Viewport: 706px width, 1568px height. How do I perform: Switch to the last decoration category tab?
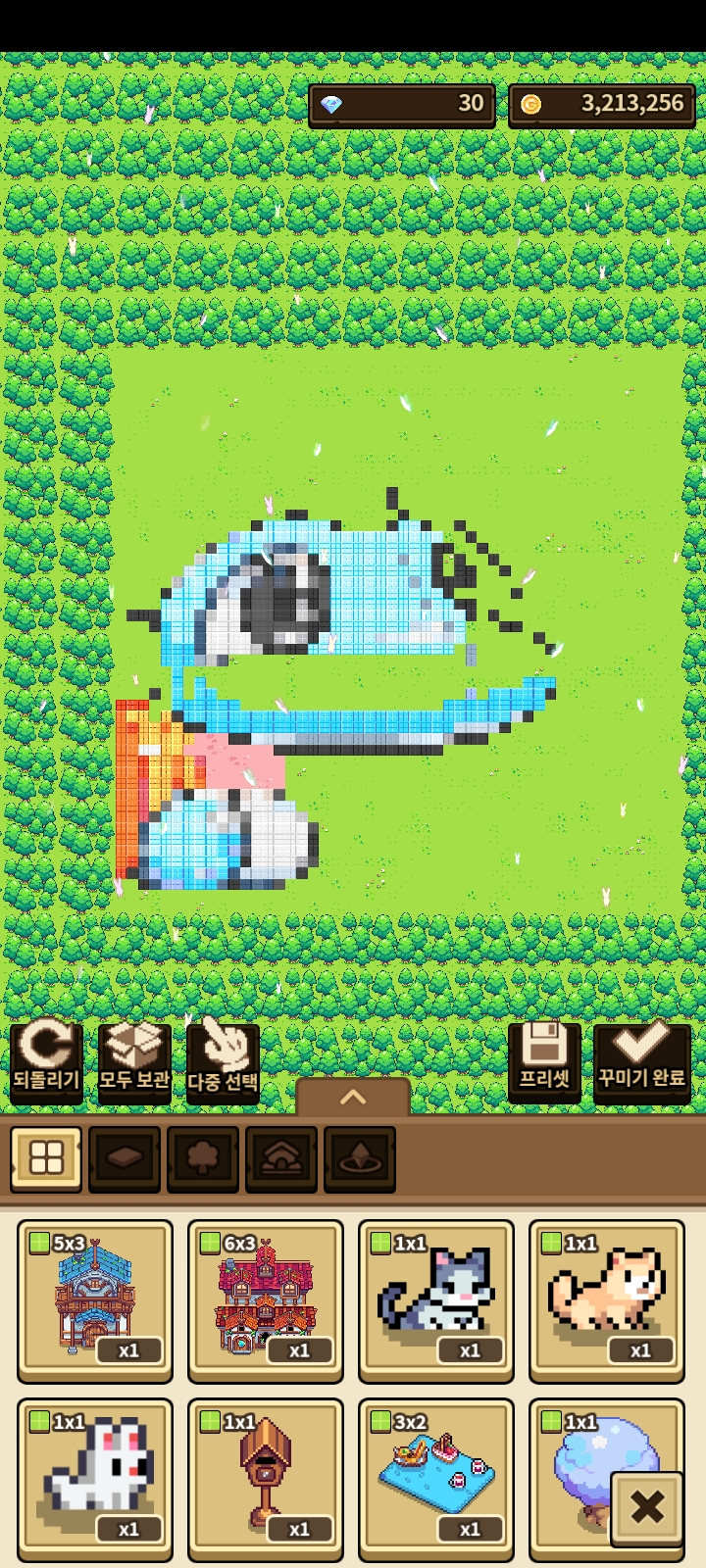[x=360, y=1158]
